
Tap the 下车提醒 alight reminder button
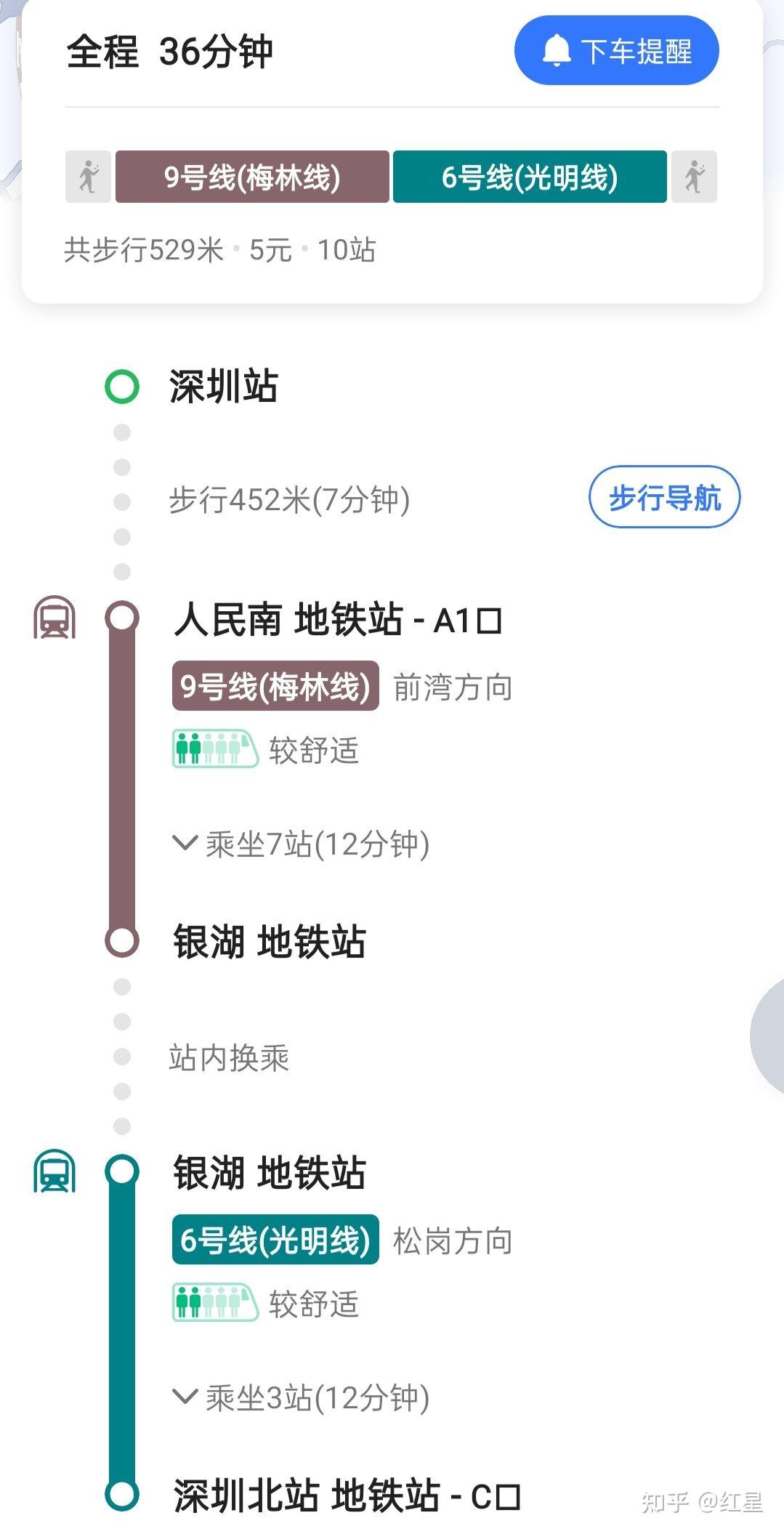616,50
